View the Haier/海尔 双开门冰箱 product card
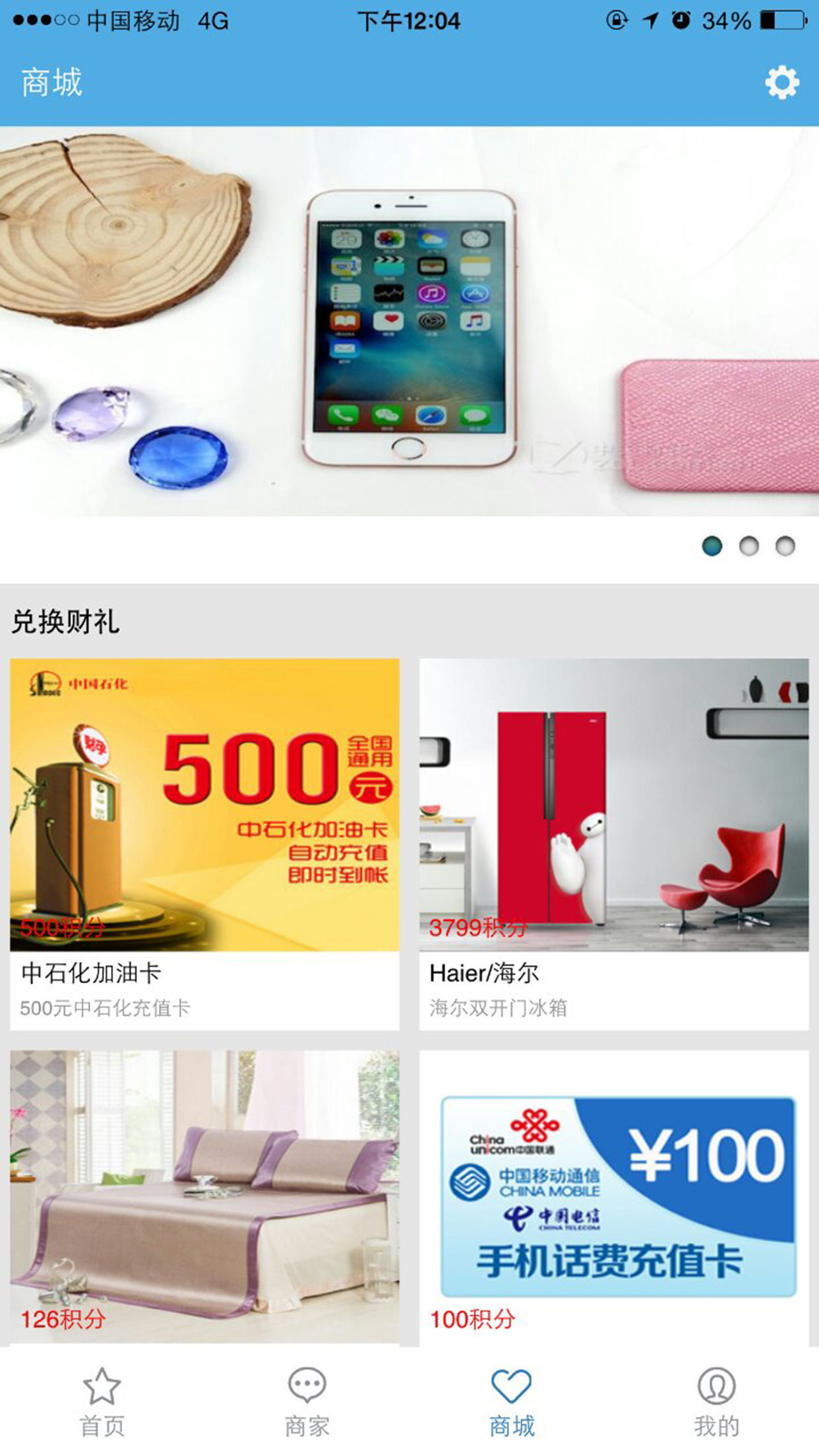The image size is (819, 1456). [614, 844]
